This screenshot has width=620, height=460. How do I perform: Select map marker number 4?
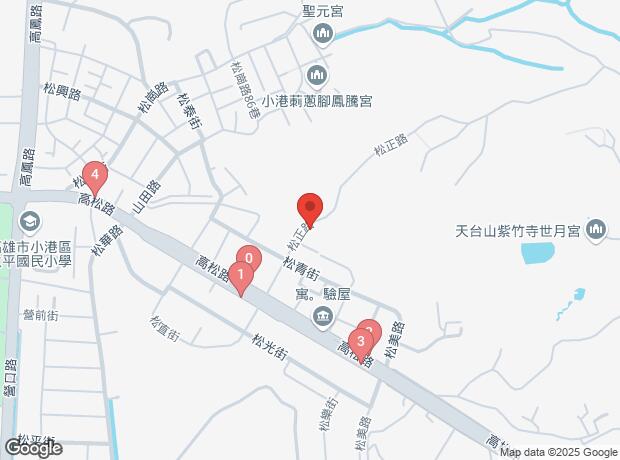[94, 176]
